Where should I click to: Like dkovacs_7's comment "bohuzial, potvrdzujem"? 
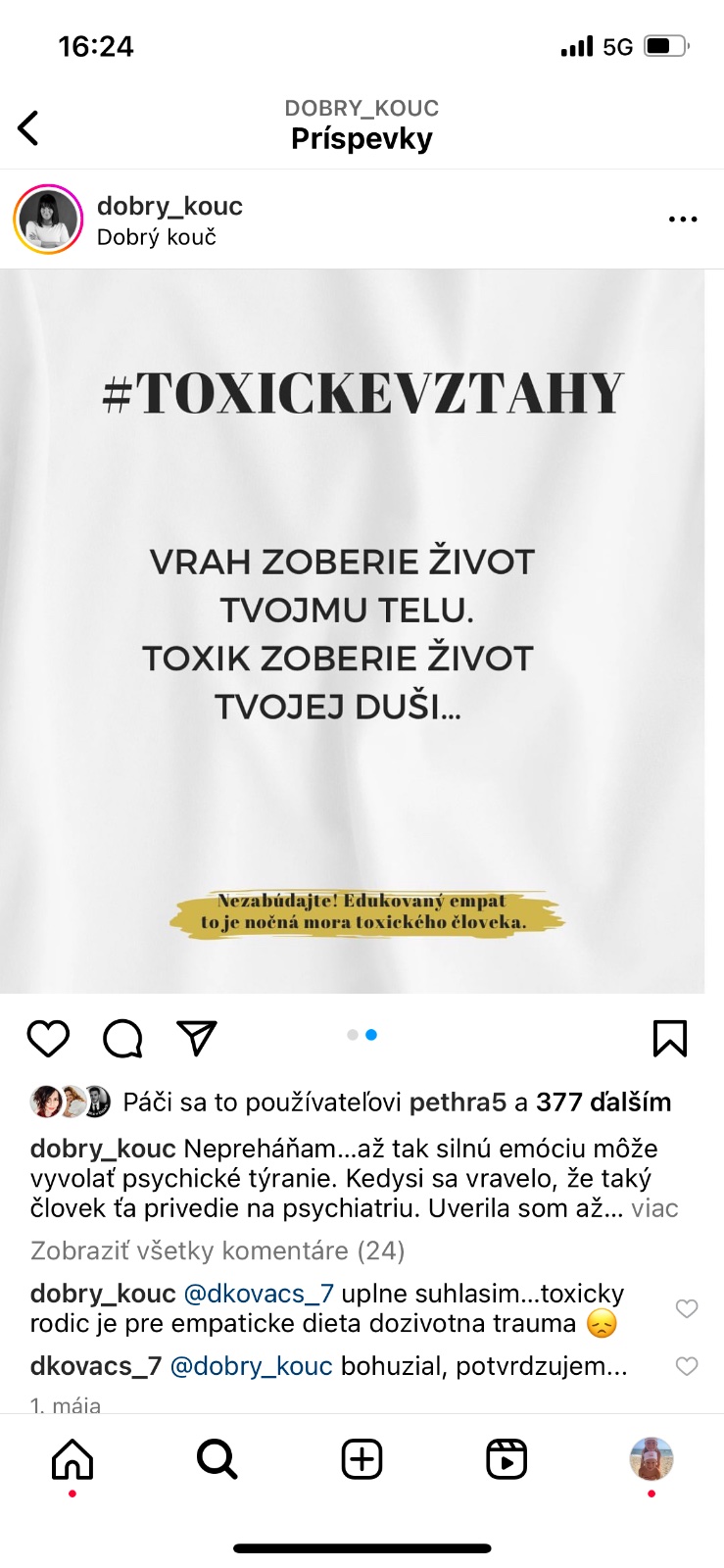pyautogui.click(x=687, y=1366)
